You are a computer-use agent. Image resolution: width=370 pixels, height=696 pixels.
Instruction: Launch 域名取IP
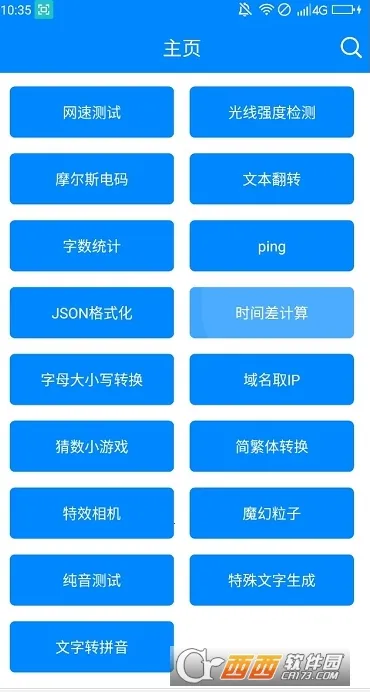[272, 380]
